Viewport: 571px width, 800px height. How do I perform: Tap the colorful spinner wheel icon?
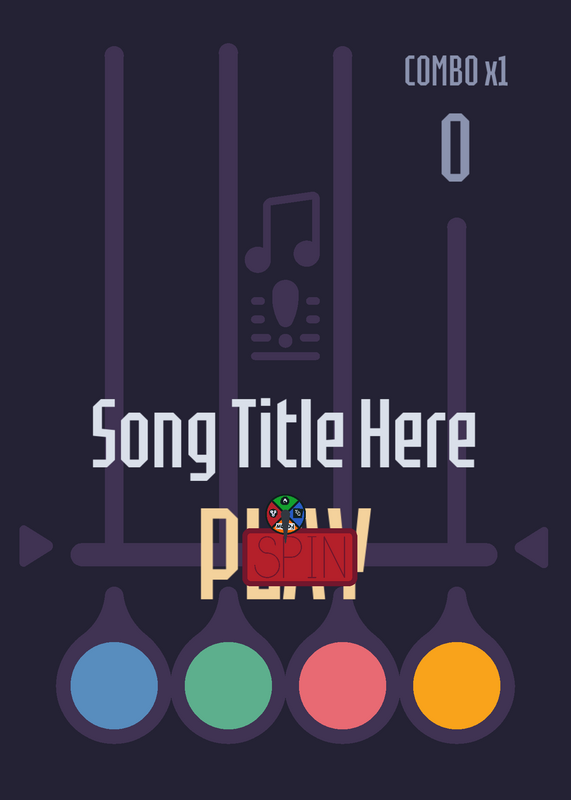pyautogui.click(x=285, y=513)
